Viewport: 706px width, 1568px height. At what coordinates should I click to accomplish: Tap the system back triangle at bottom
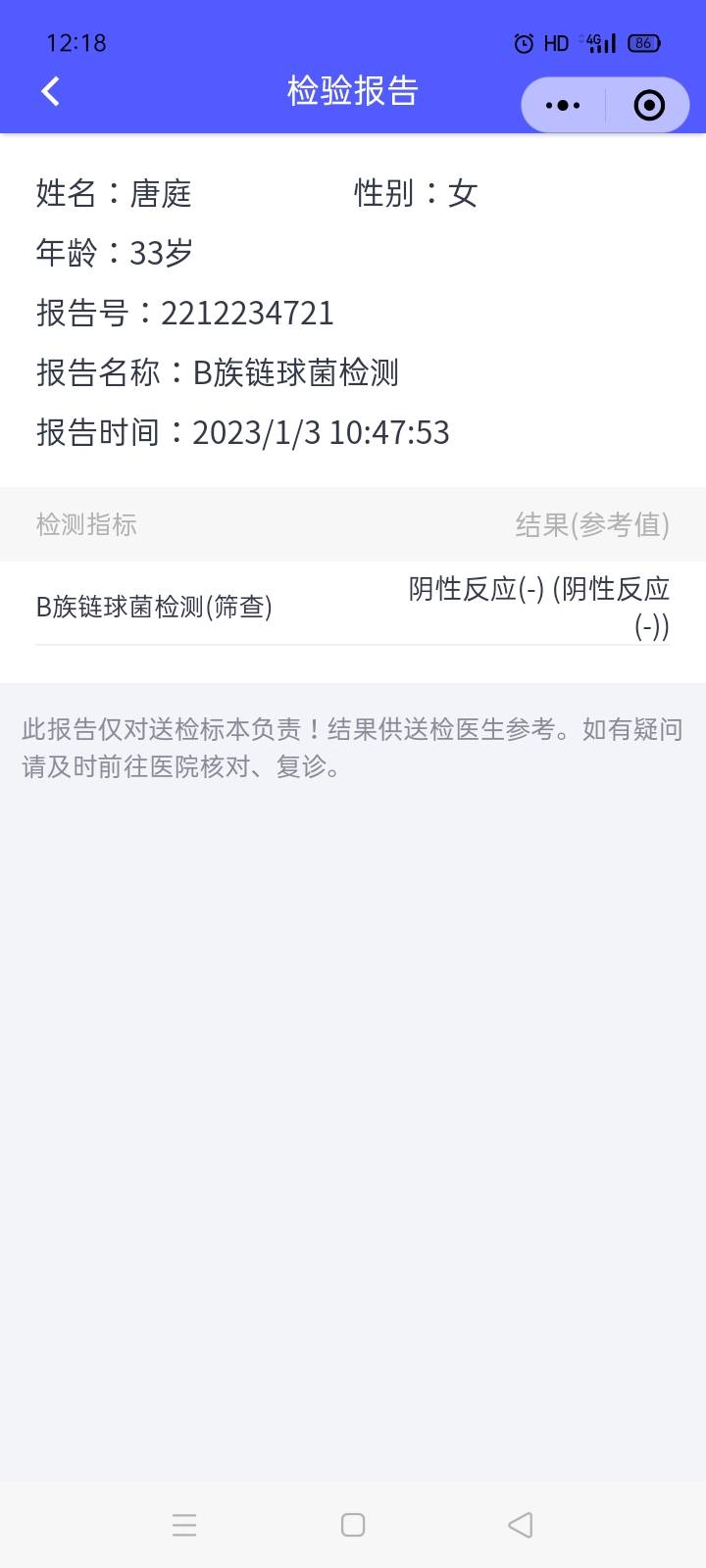coord(520,1525)
